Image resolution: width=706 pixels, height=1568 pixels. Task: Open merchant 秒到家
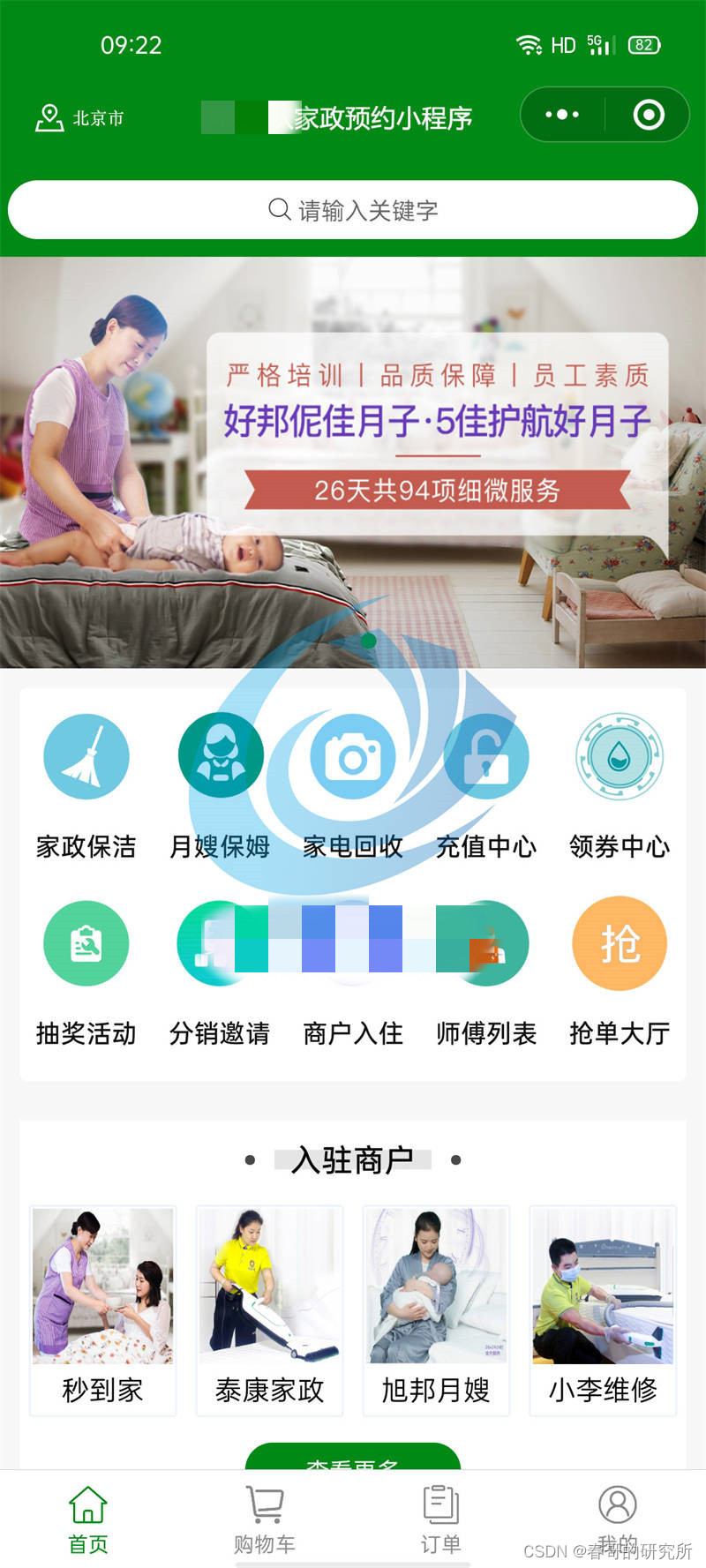[x=102, y=1309]
